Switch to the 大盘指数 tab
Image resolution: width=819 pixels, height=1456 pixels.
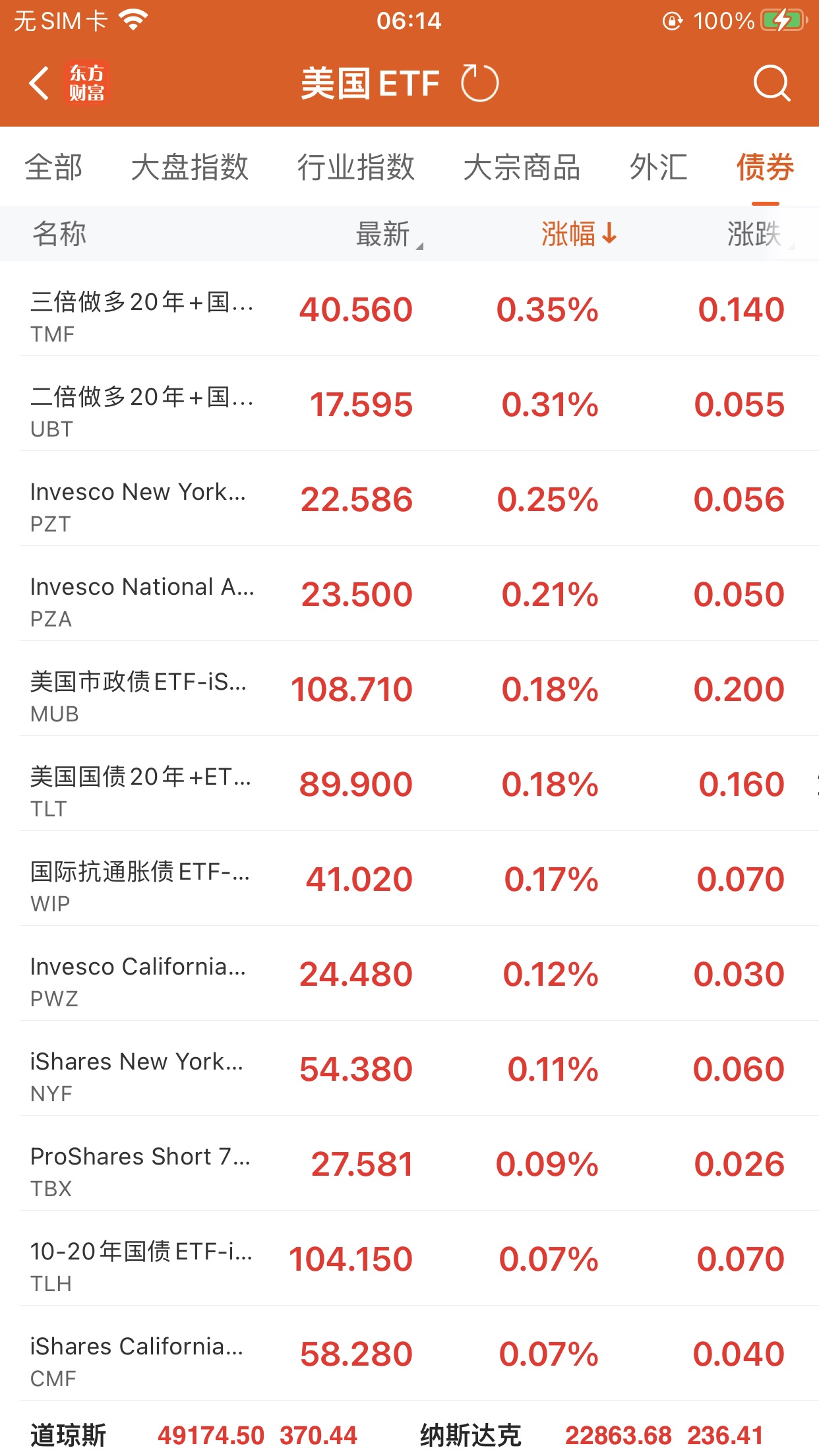pos(189,167)
